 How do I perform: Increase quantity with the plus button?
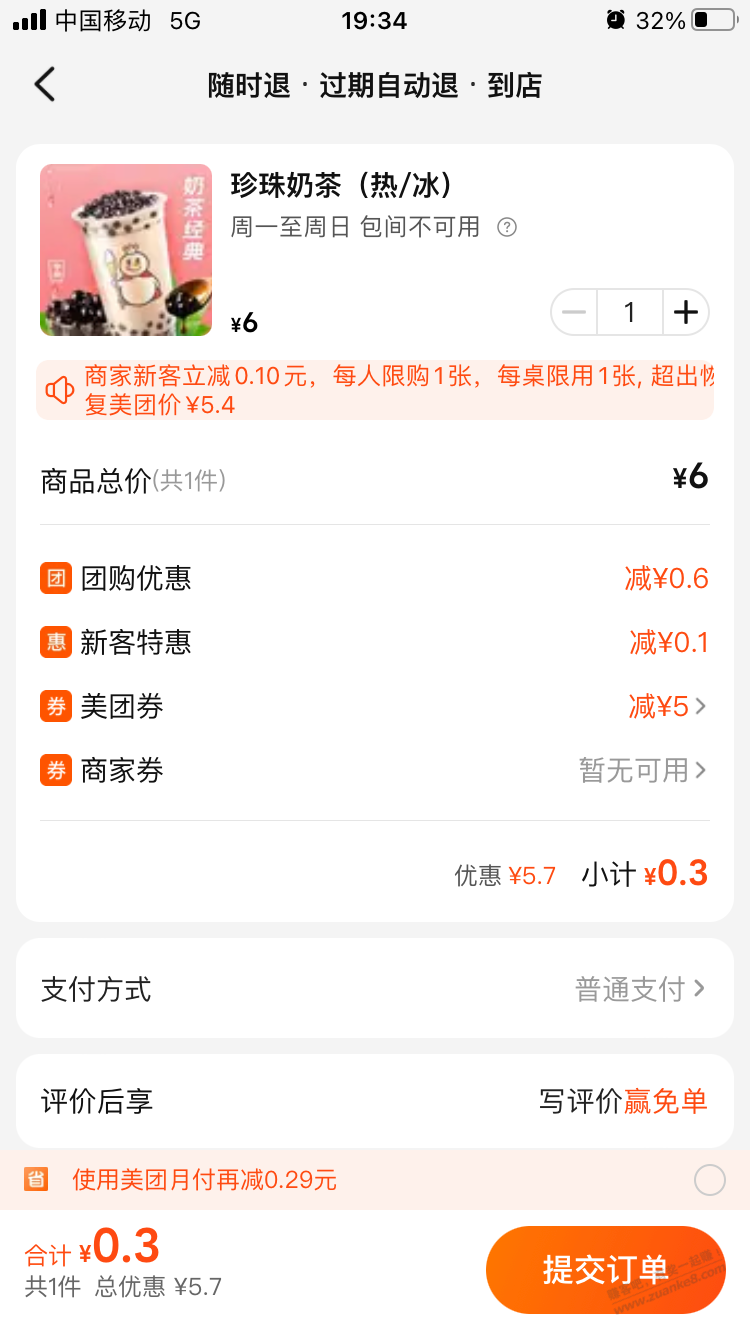pyautogui.click(x=685, y=313)
